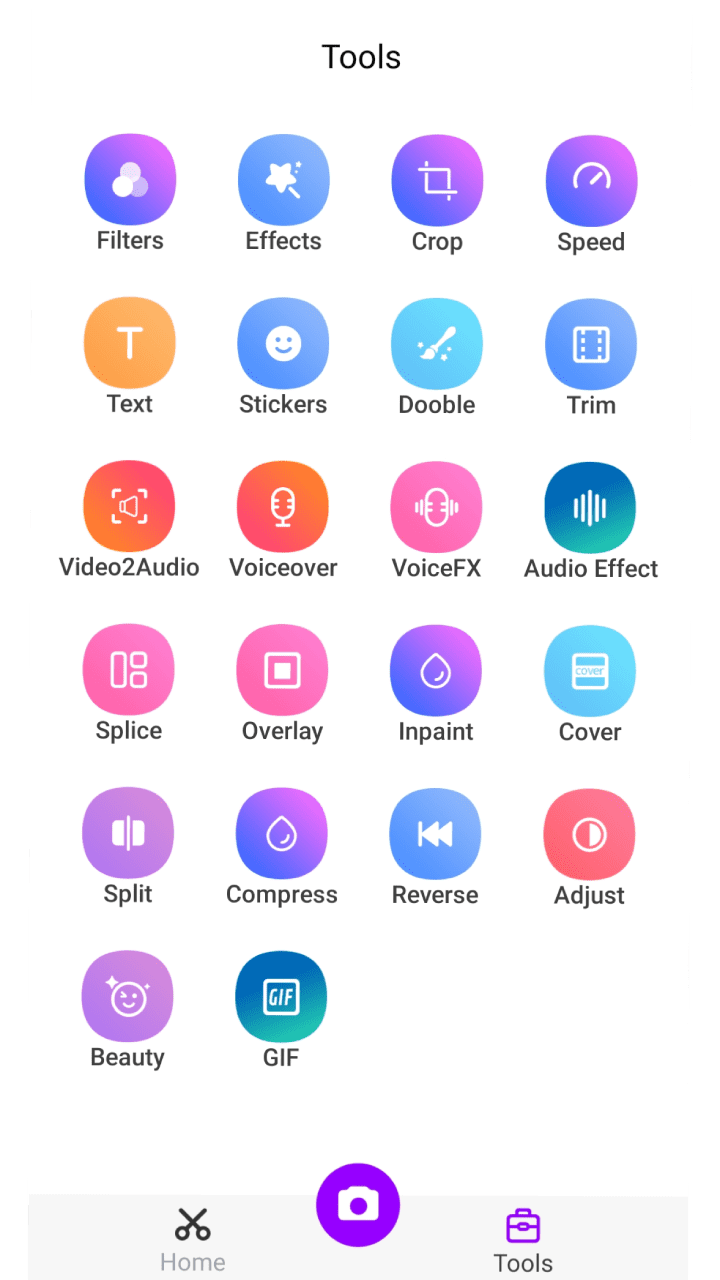Open the Splice tool
The image size is (720, 1280).
pyautogui.click(x=129, y=670)
